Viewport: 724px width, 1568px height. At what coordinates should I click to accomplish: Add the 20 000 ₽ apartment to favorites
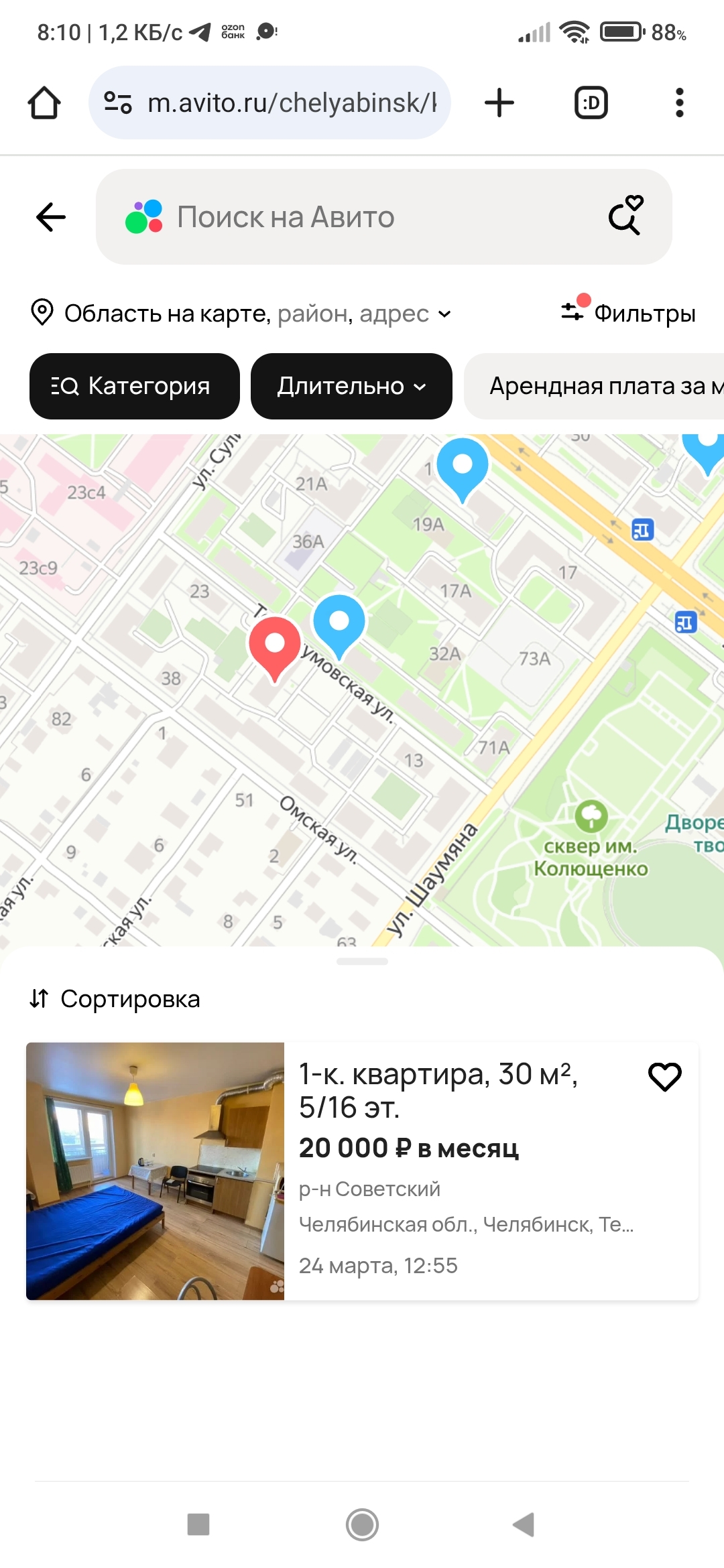click(x=665, y=1077)
